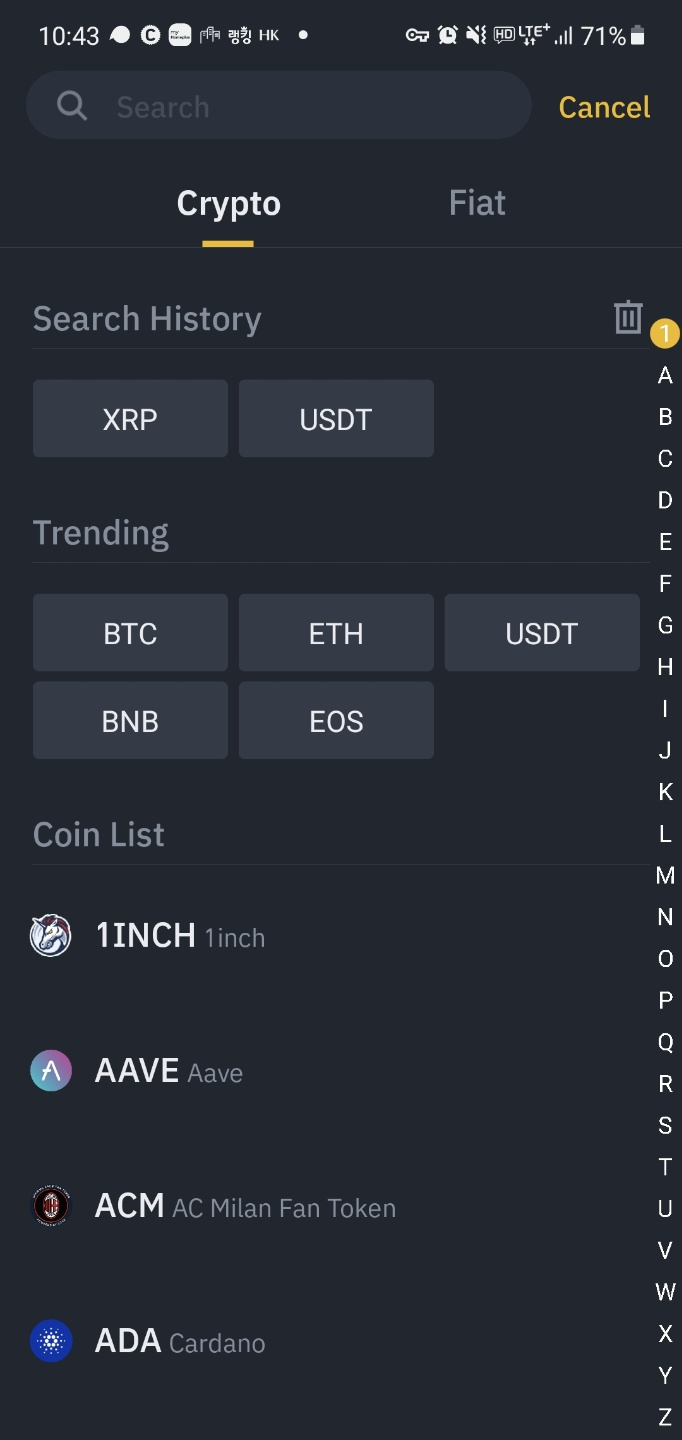Jump to letter M in index
Viewport: 682px width, 1440px height.
coord(665,876)
